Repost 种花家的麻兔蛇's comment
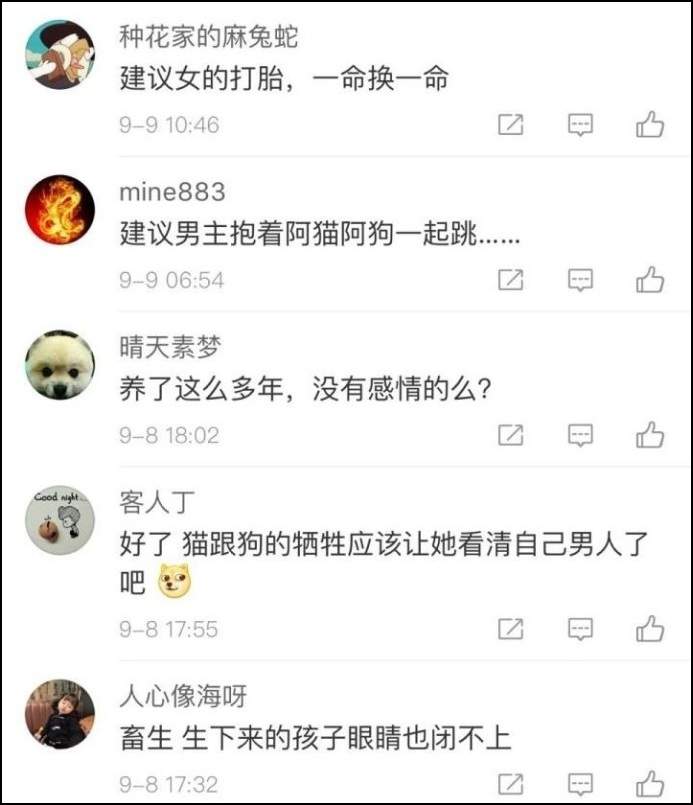The height and width of the screenshot is (805, 693). tap(511, 125)
